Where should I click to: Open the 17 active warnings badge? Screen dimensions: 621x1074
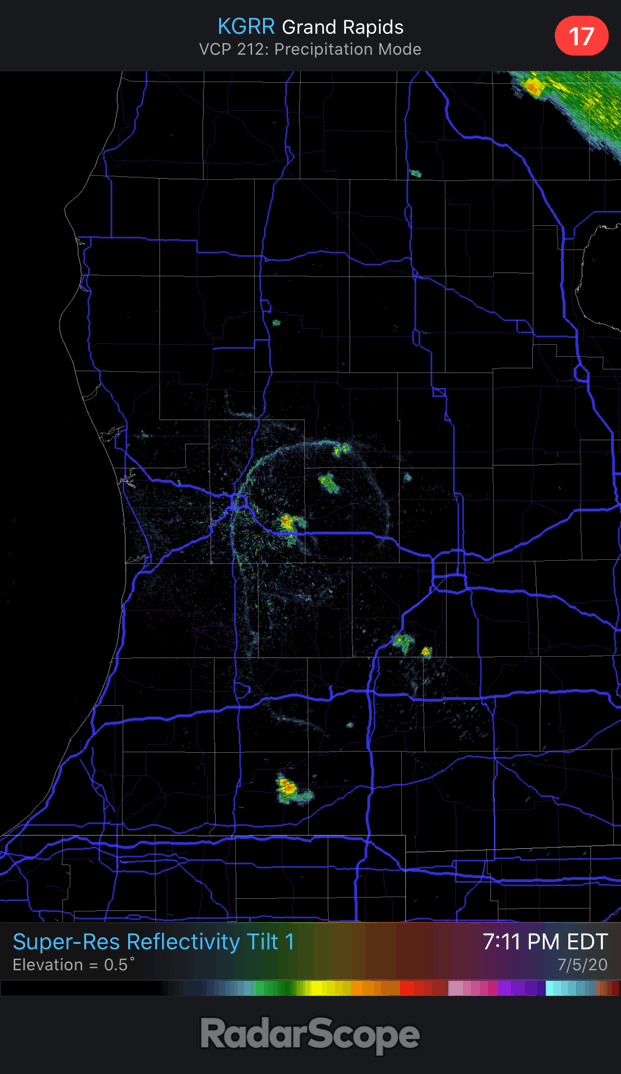(x=581, y=36)
